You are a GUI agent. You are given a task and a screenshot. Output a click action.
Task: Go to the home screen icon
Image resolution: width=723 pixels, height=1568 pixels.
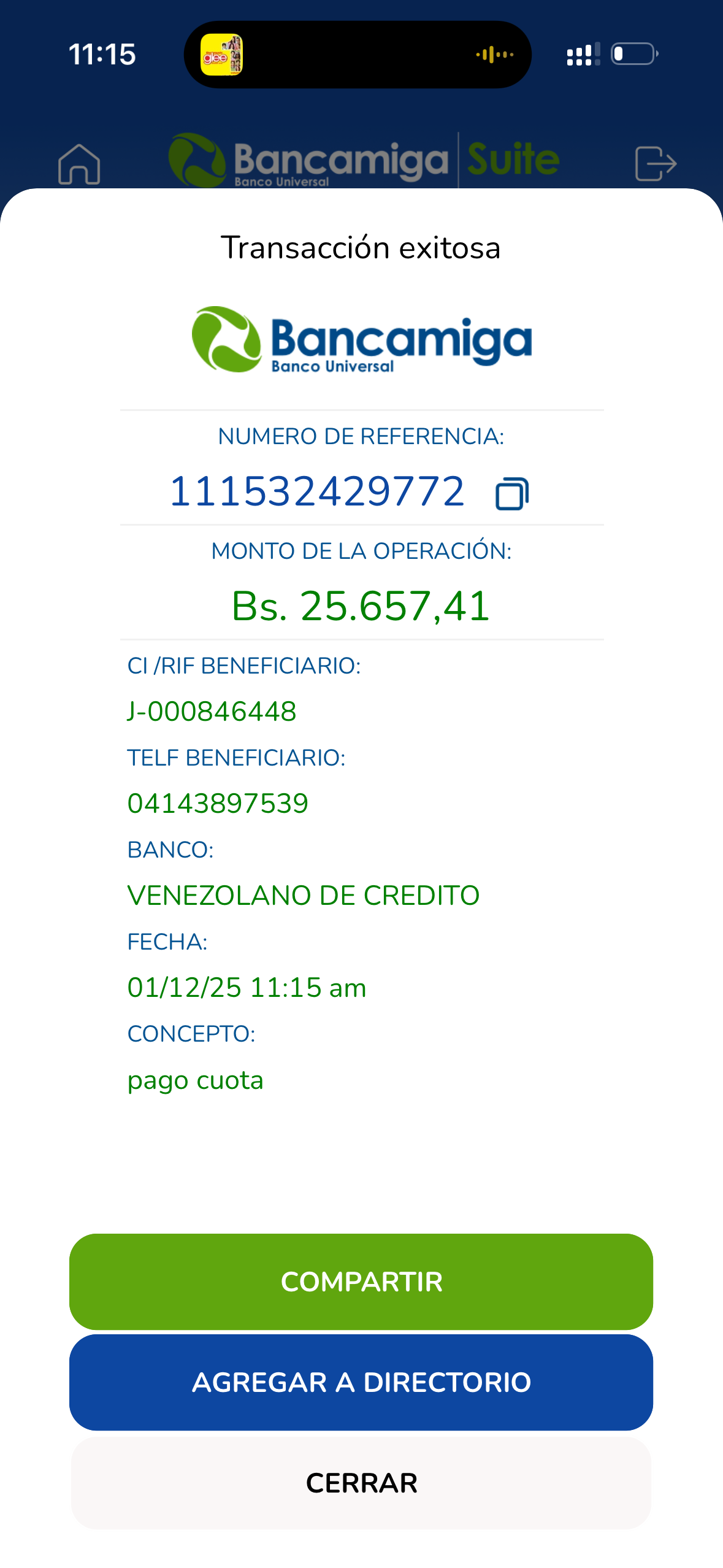click(x=79, y=164)
